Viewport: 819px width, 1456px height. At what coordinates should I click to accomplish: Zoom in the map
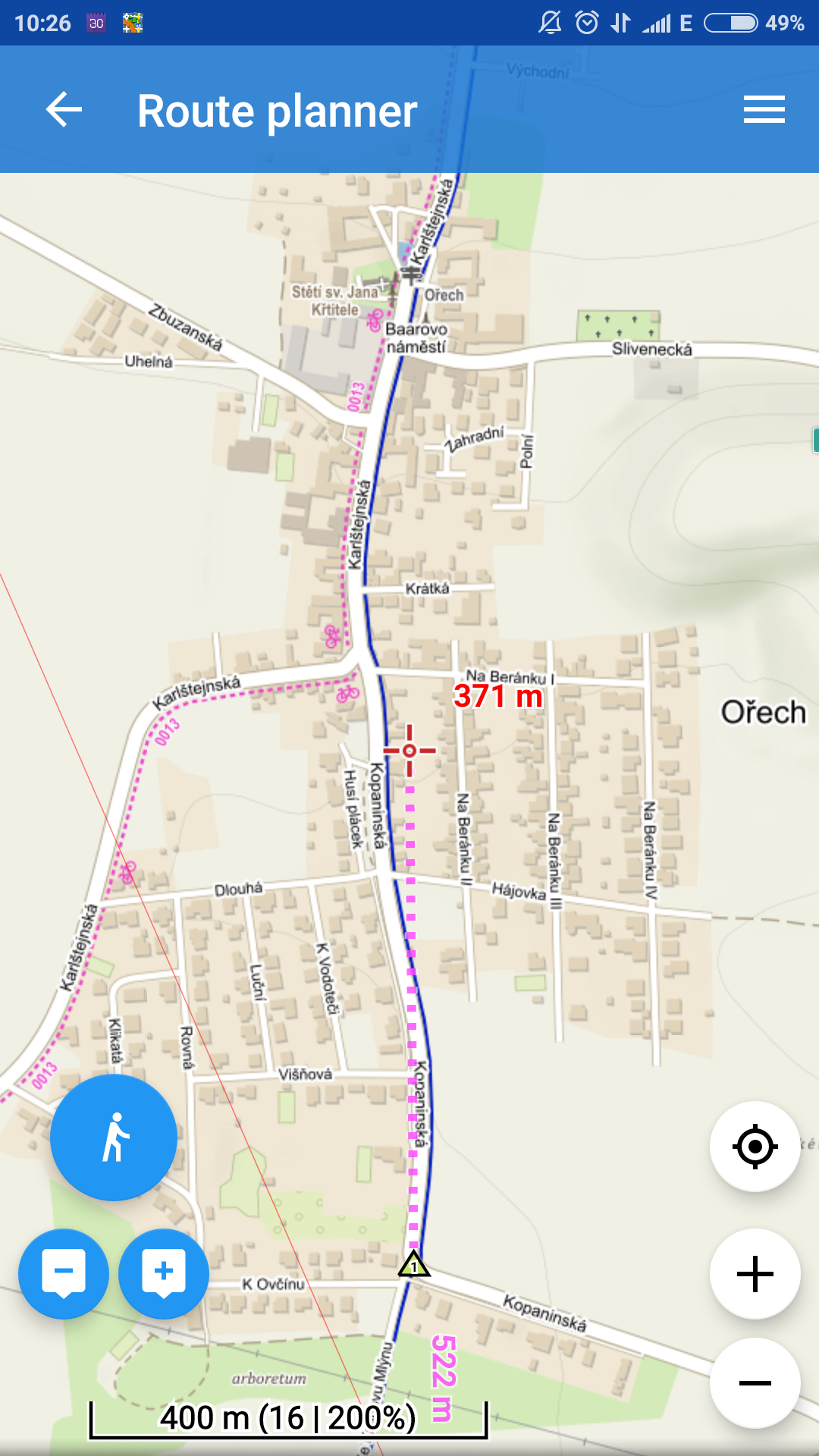(755, 1274)
